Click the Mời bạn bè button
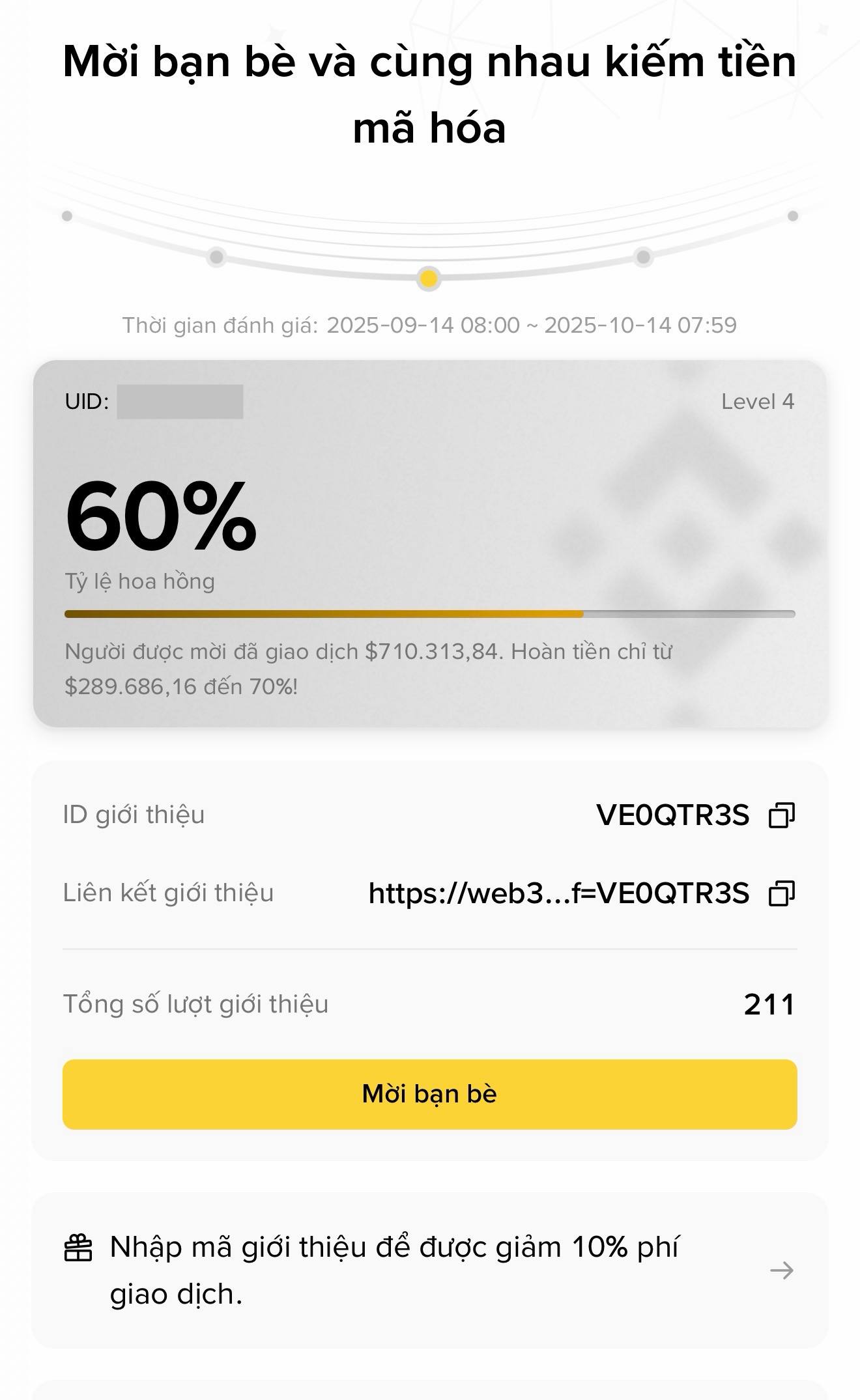 click(x=430, y=1094)
